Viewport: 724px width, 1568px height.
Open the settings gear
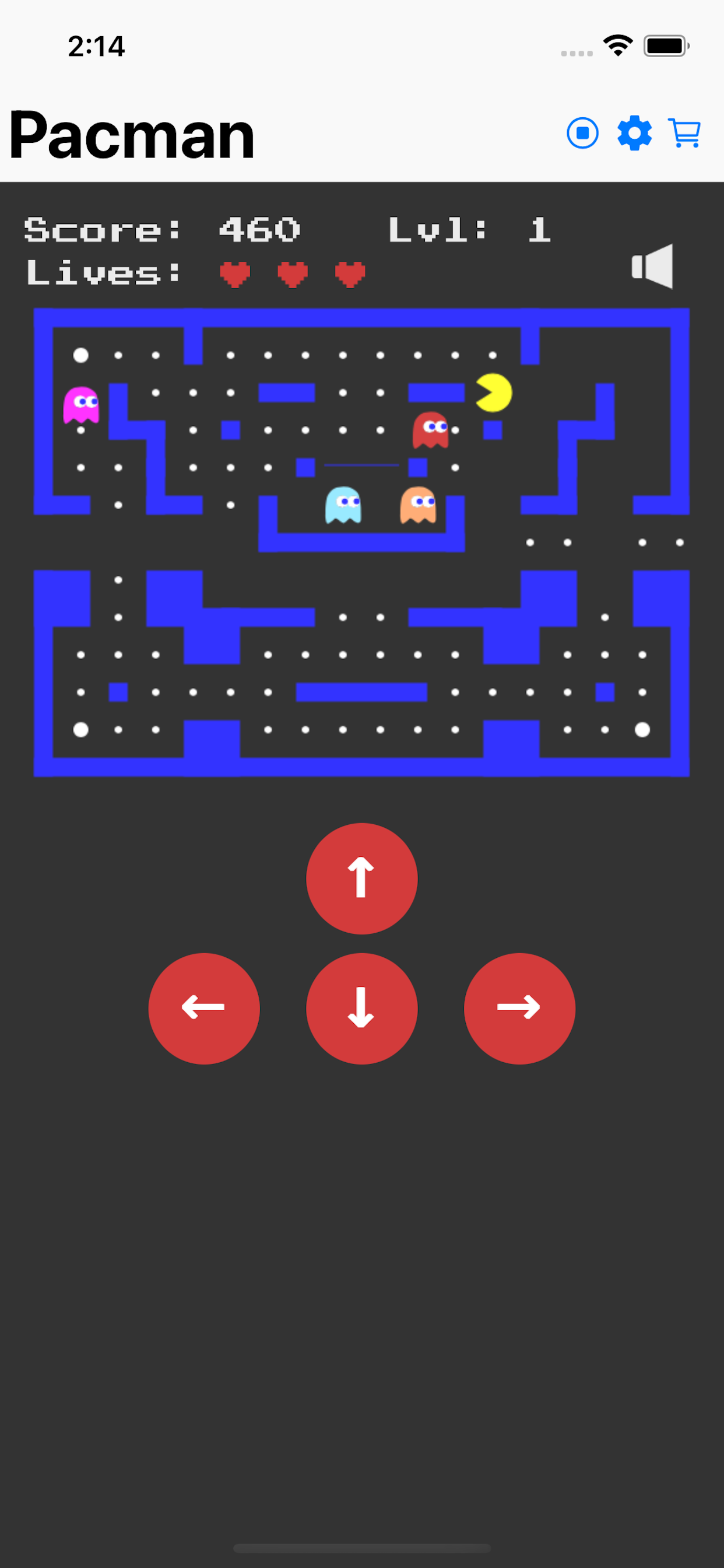click(634, 132)
